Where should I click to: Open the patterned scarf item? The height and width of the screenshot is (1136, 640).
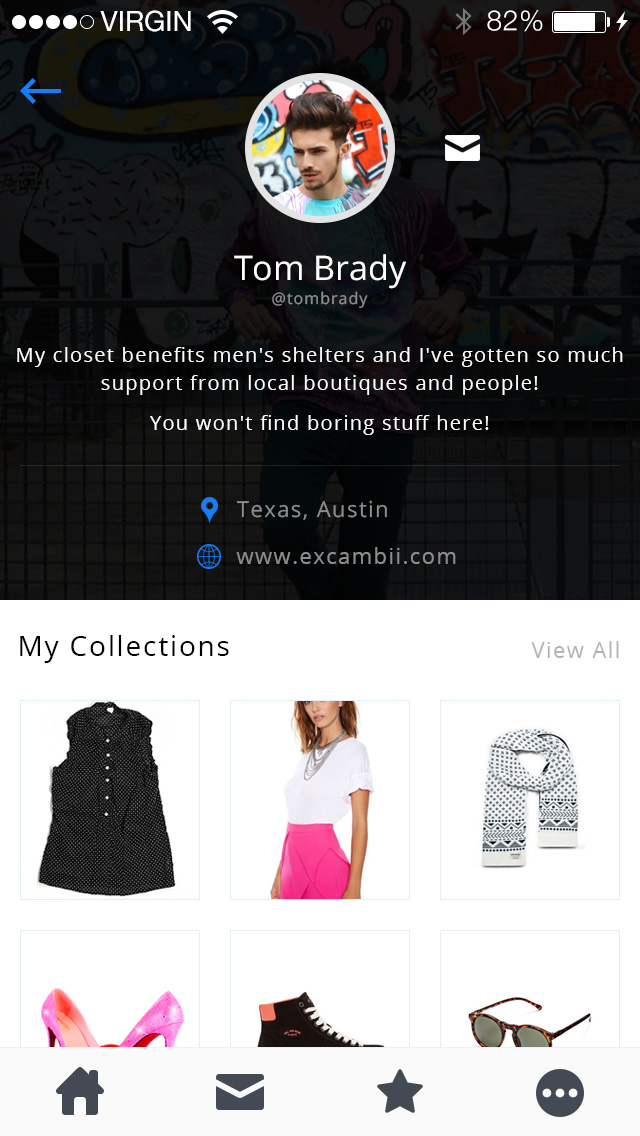pos(530,800)
